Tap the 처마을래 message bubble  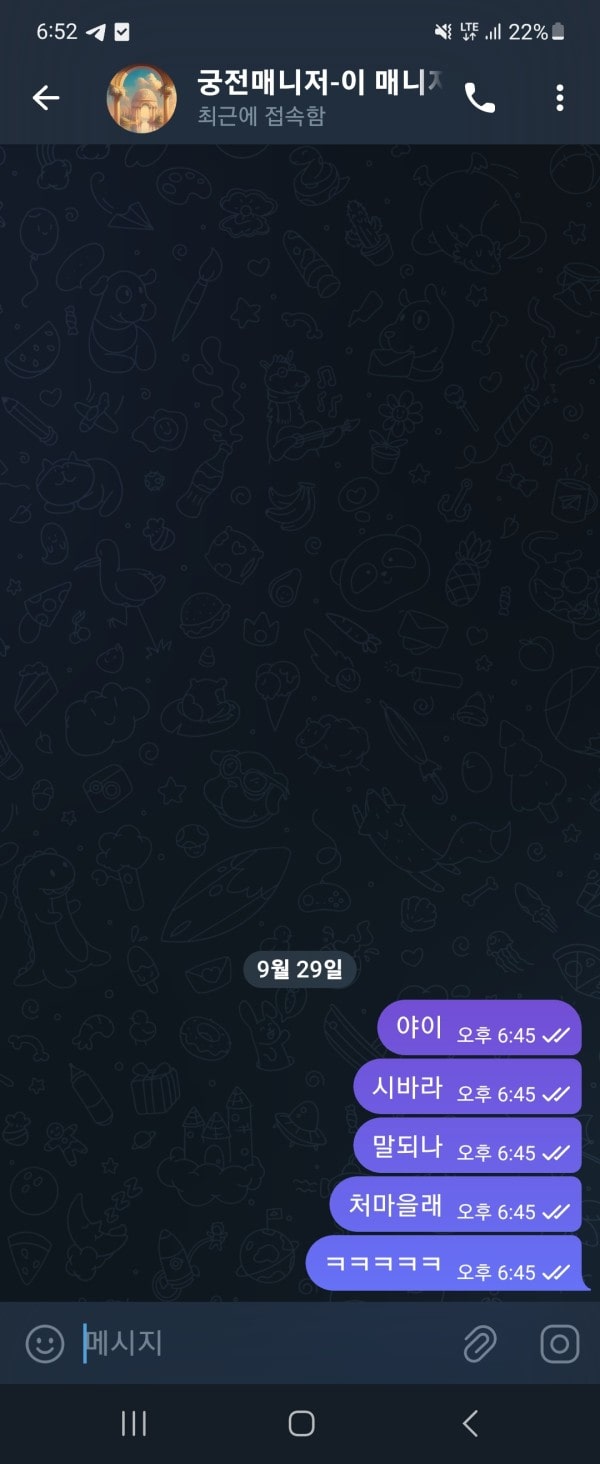[455, 1205]
